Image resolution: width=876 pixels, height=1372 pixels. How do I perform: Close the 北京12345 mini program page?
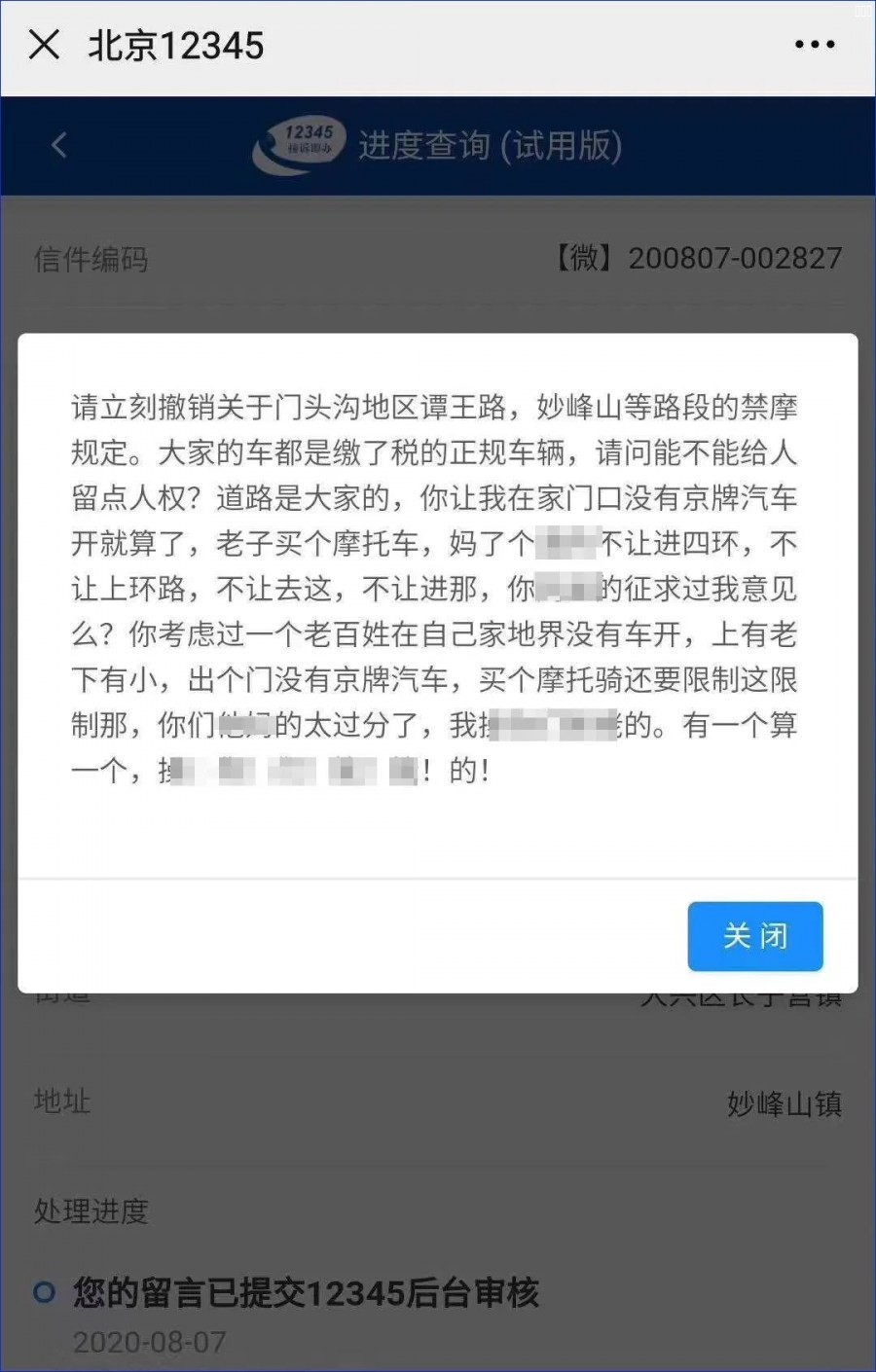tap(44, 45)
